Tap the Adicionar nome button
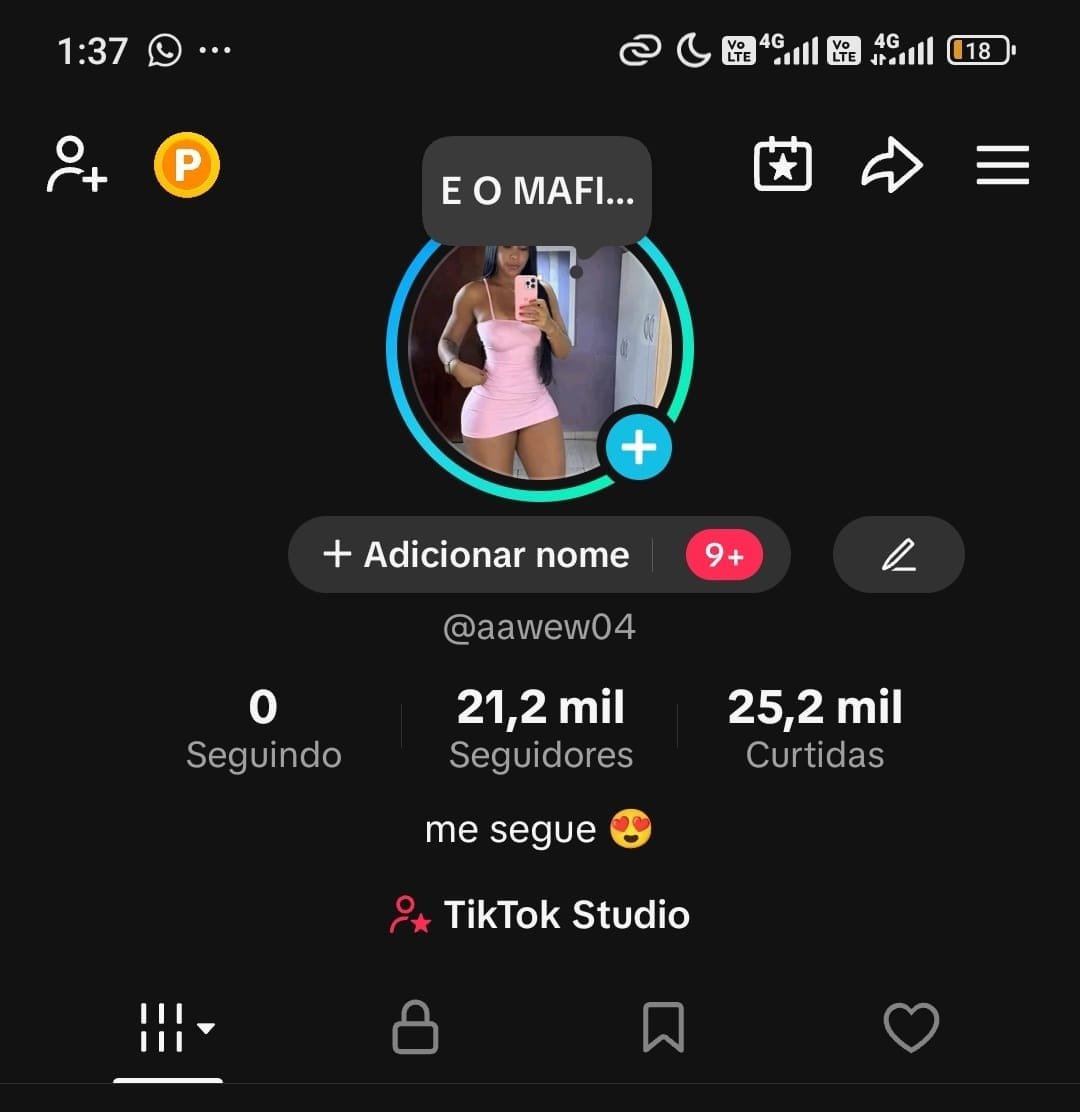1080x1112 pixels. tap(470, 555)
